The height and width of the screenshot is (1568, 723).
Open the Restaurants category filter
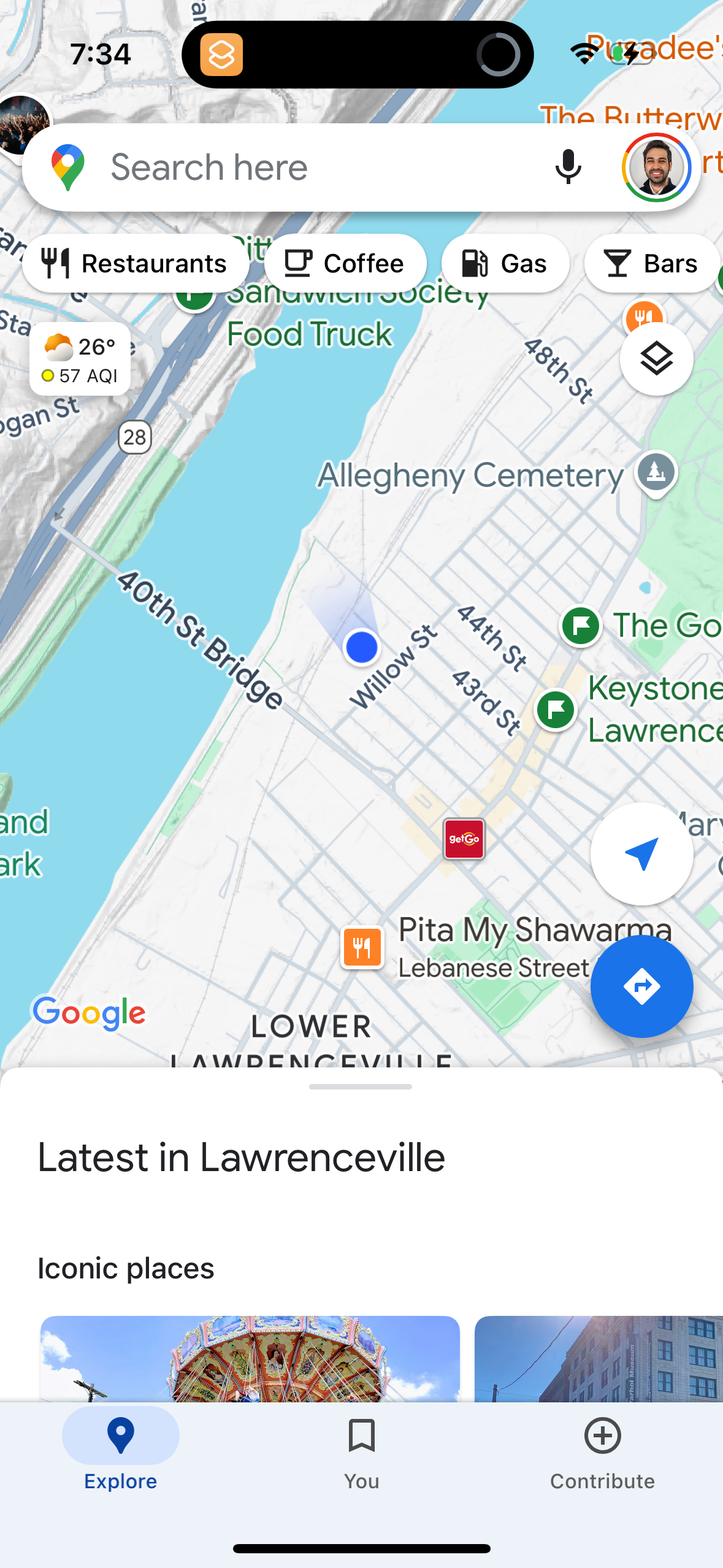[136, 263]
